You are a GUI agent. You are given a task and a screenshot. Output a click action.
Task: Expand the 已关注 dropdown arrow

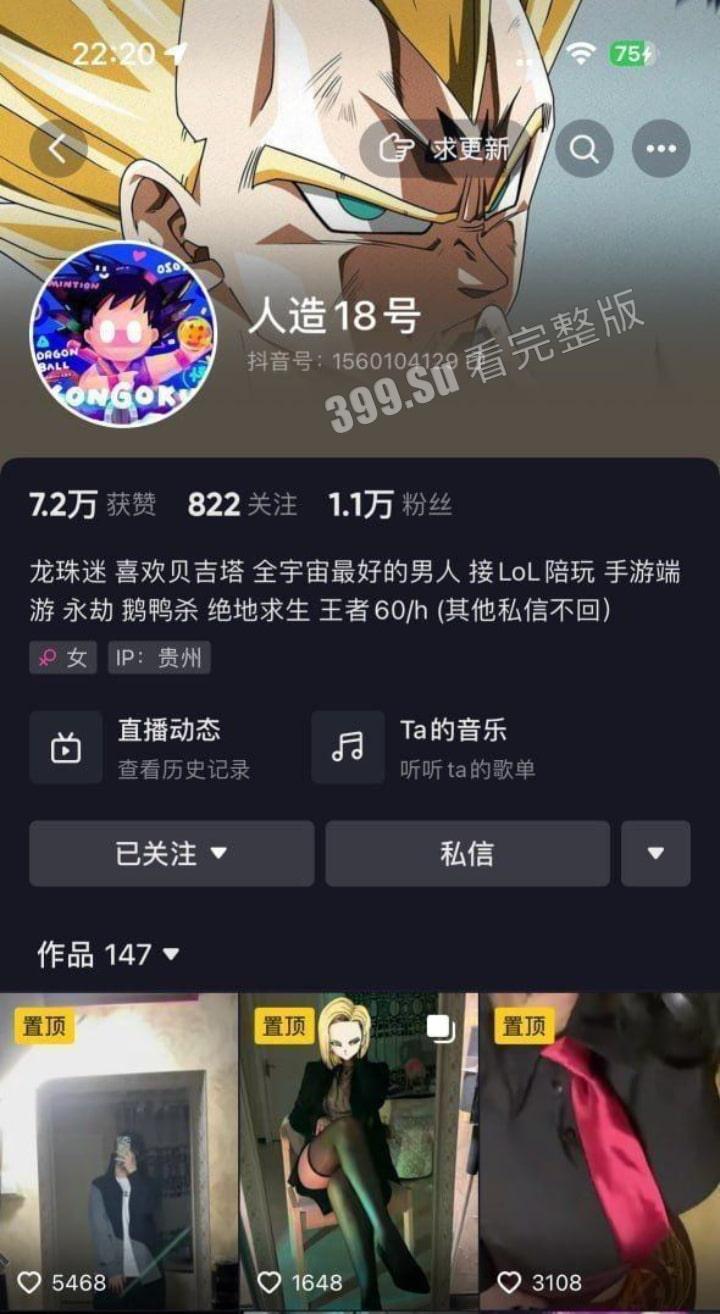coord(217,853)
